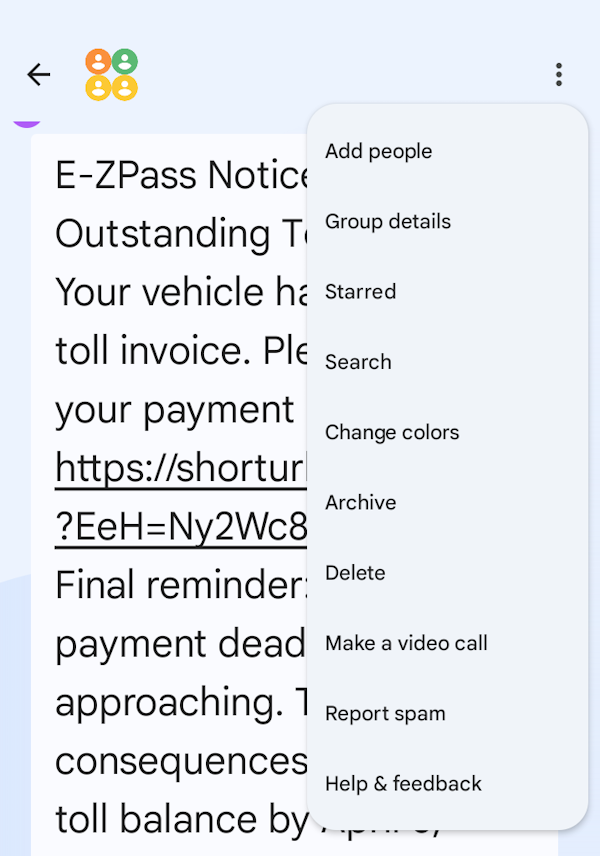Select Change colors option
Screen dimensions: 600x856
392,433
